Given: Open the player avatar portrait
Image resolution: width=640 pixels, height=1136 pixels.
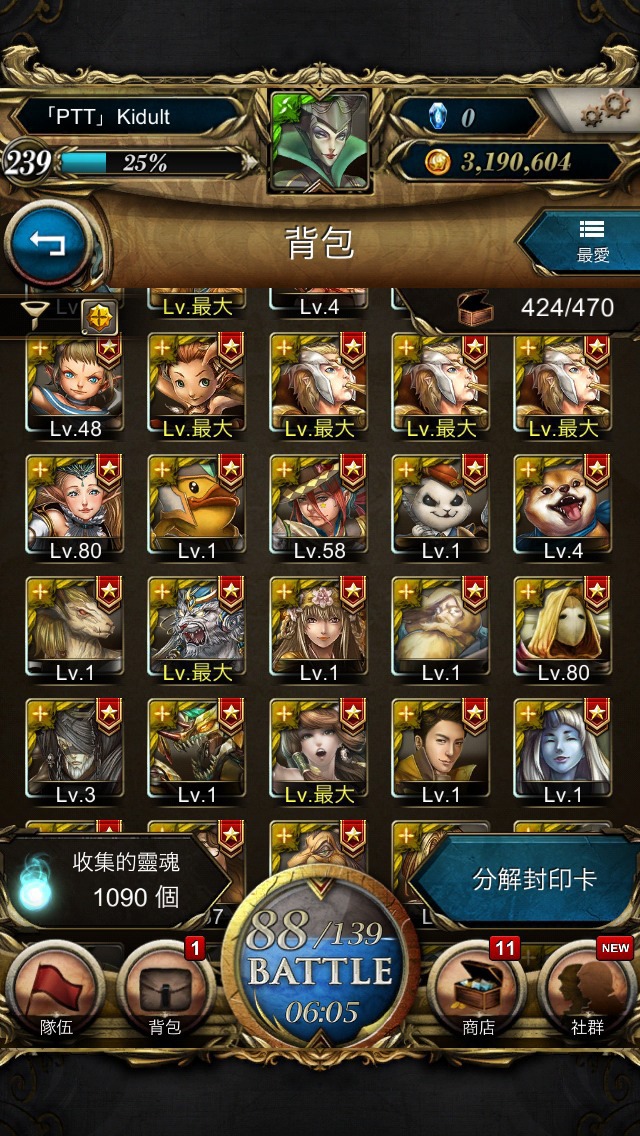Looking at the screenshot, I should (x=321, y=142).
